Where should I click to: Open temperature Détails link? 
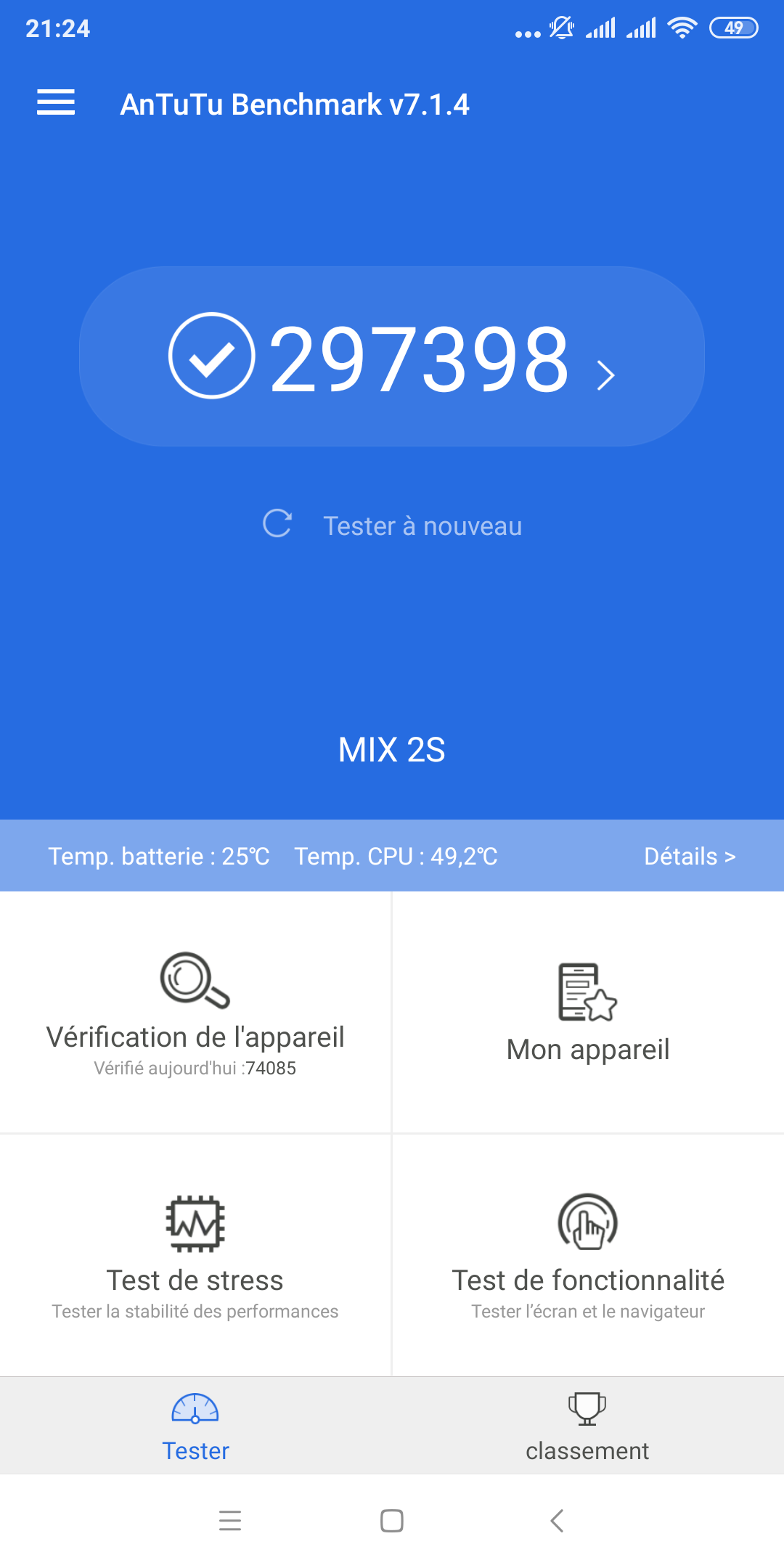(690, 857)
